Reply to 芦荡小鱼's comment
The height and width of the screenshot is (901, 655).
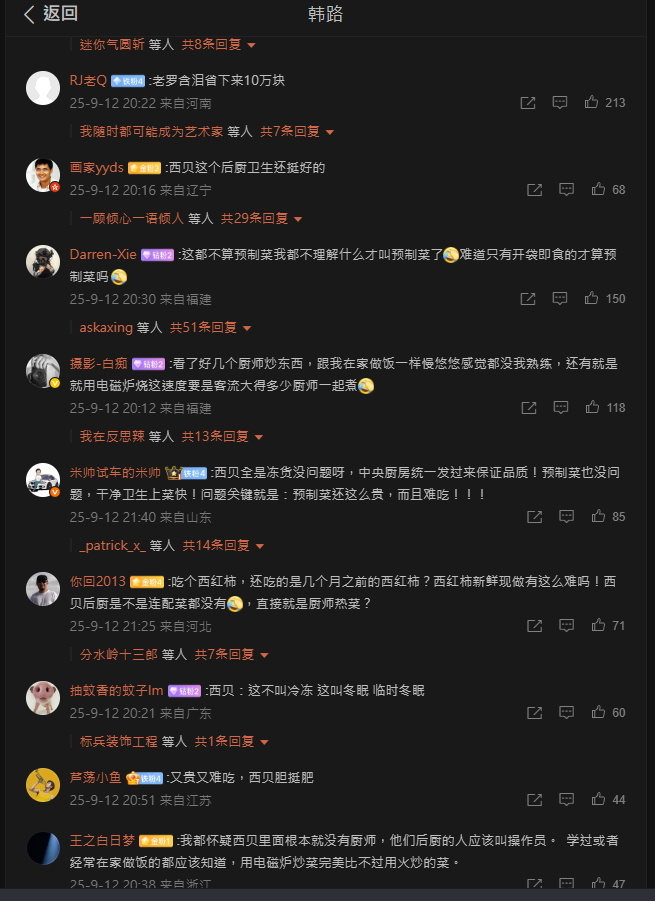pos(566,800)
